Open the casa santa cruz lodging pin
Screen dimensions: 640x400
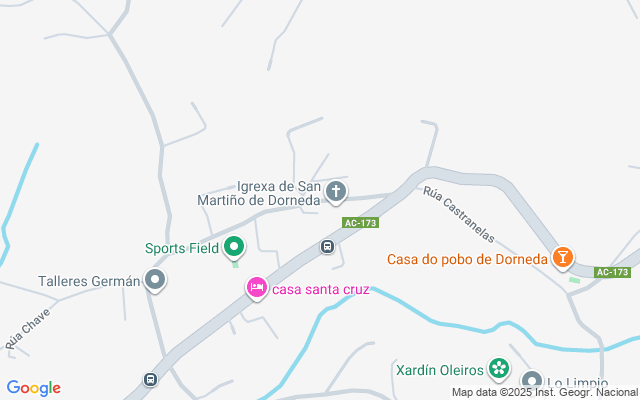click(256, 289)
